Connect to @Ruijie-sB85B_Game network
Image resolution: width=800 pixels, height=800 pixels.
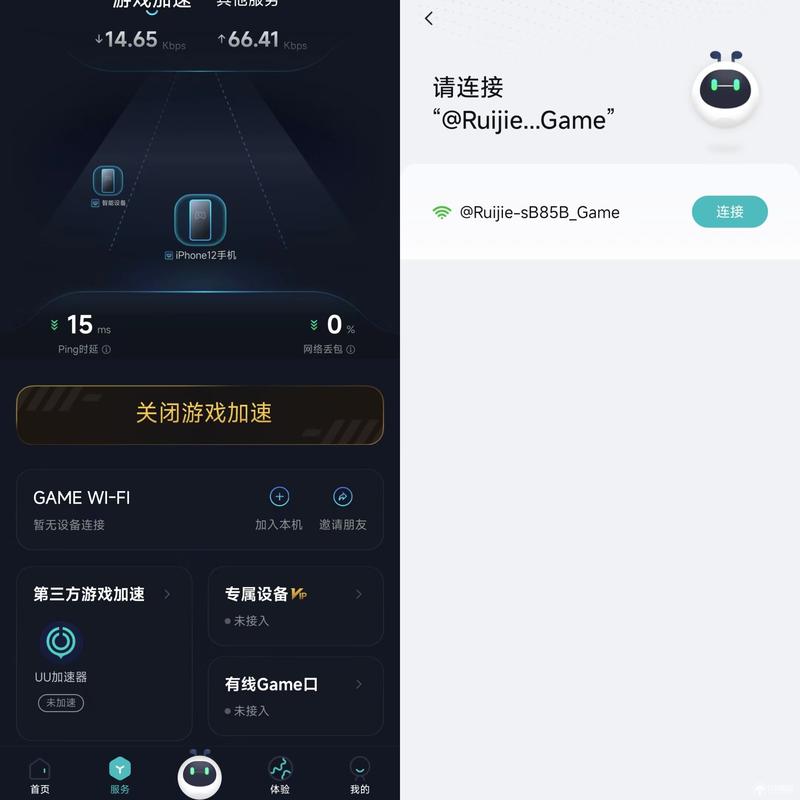pyautogui.click(x=729, y=212)
